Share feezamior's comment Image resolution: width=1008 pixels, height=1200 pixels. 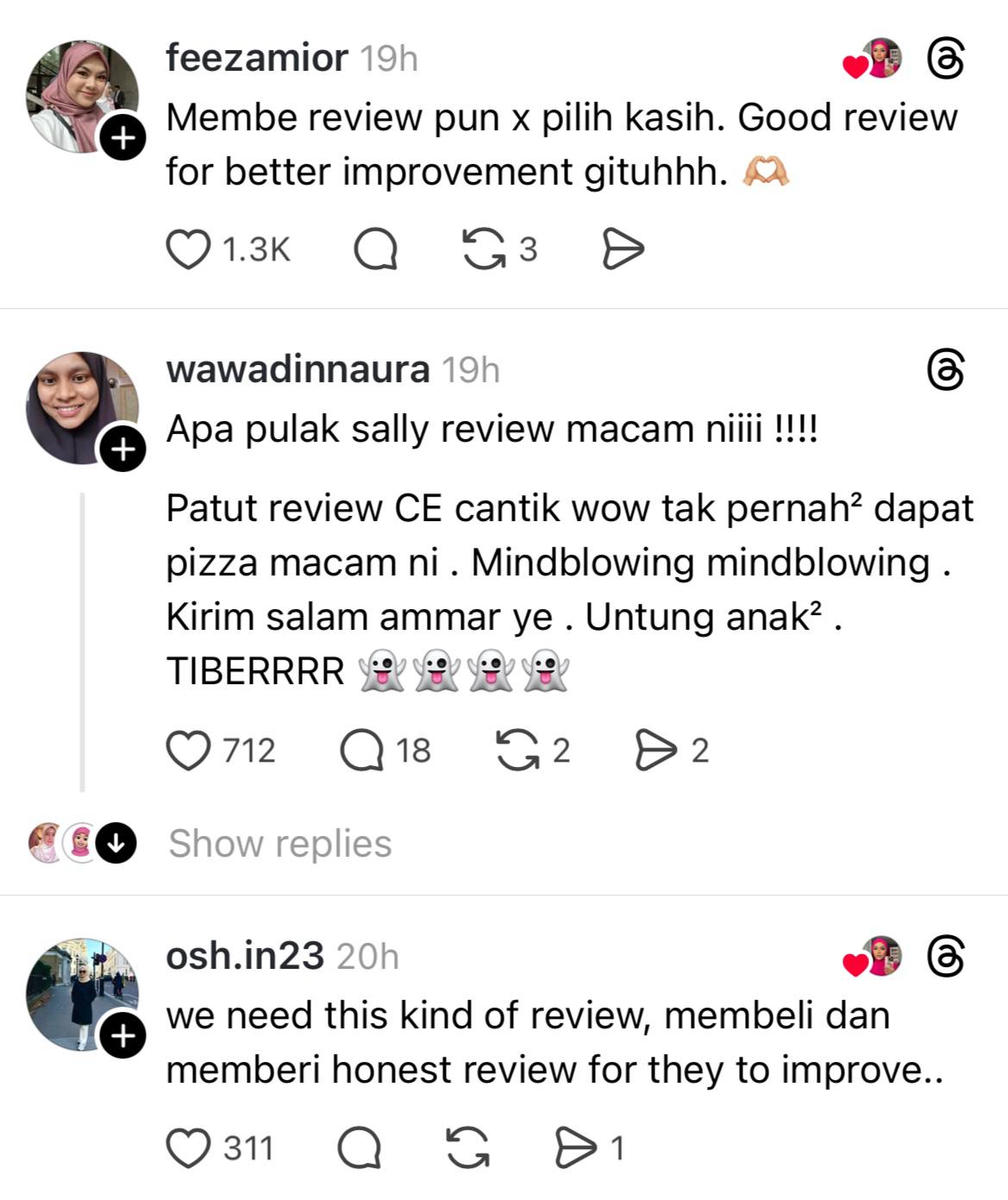click(x=623, y=250)
